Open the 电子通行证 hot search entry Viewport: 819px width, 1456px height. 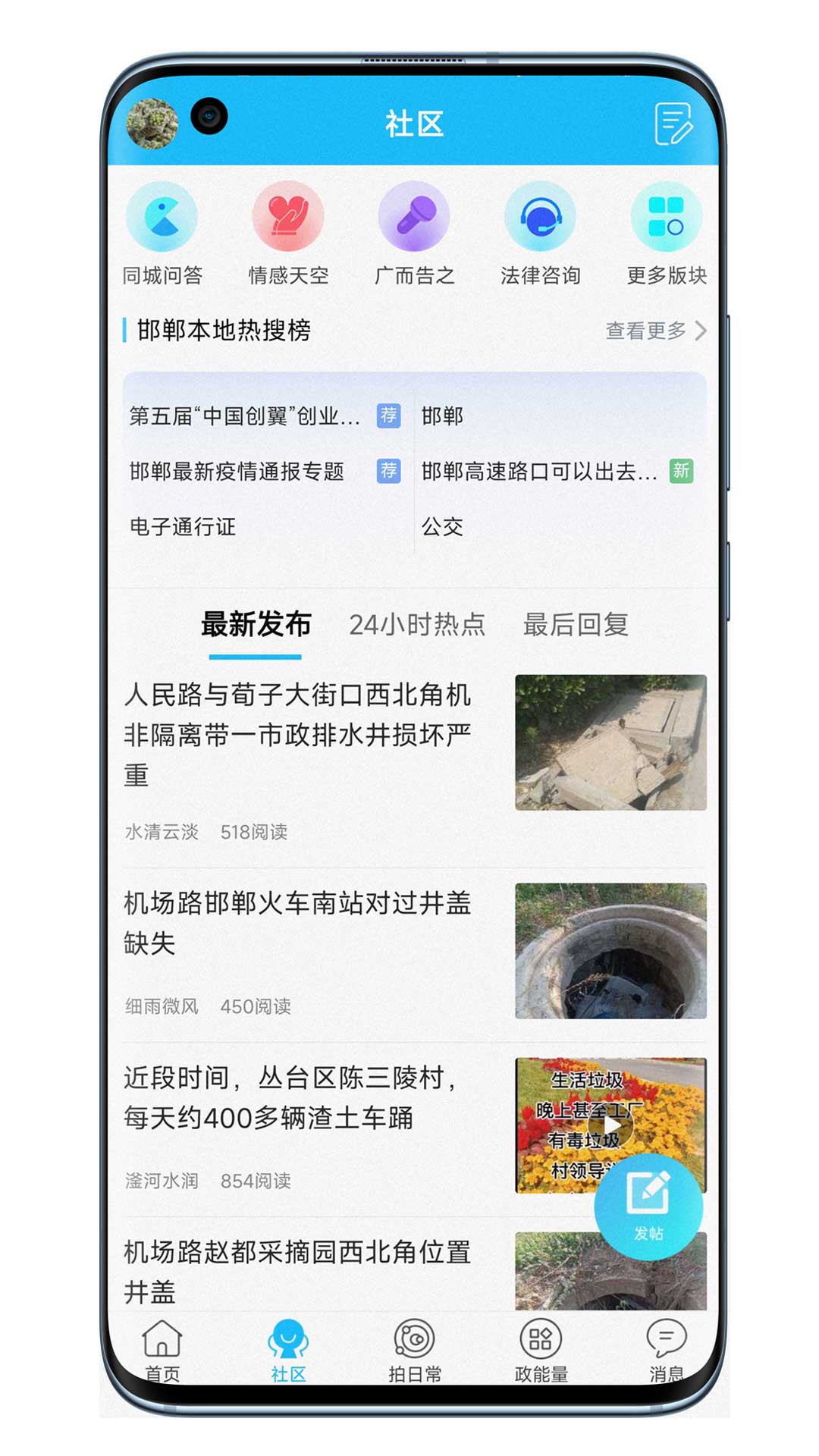tap(181, 529)
